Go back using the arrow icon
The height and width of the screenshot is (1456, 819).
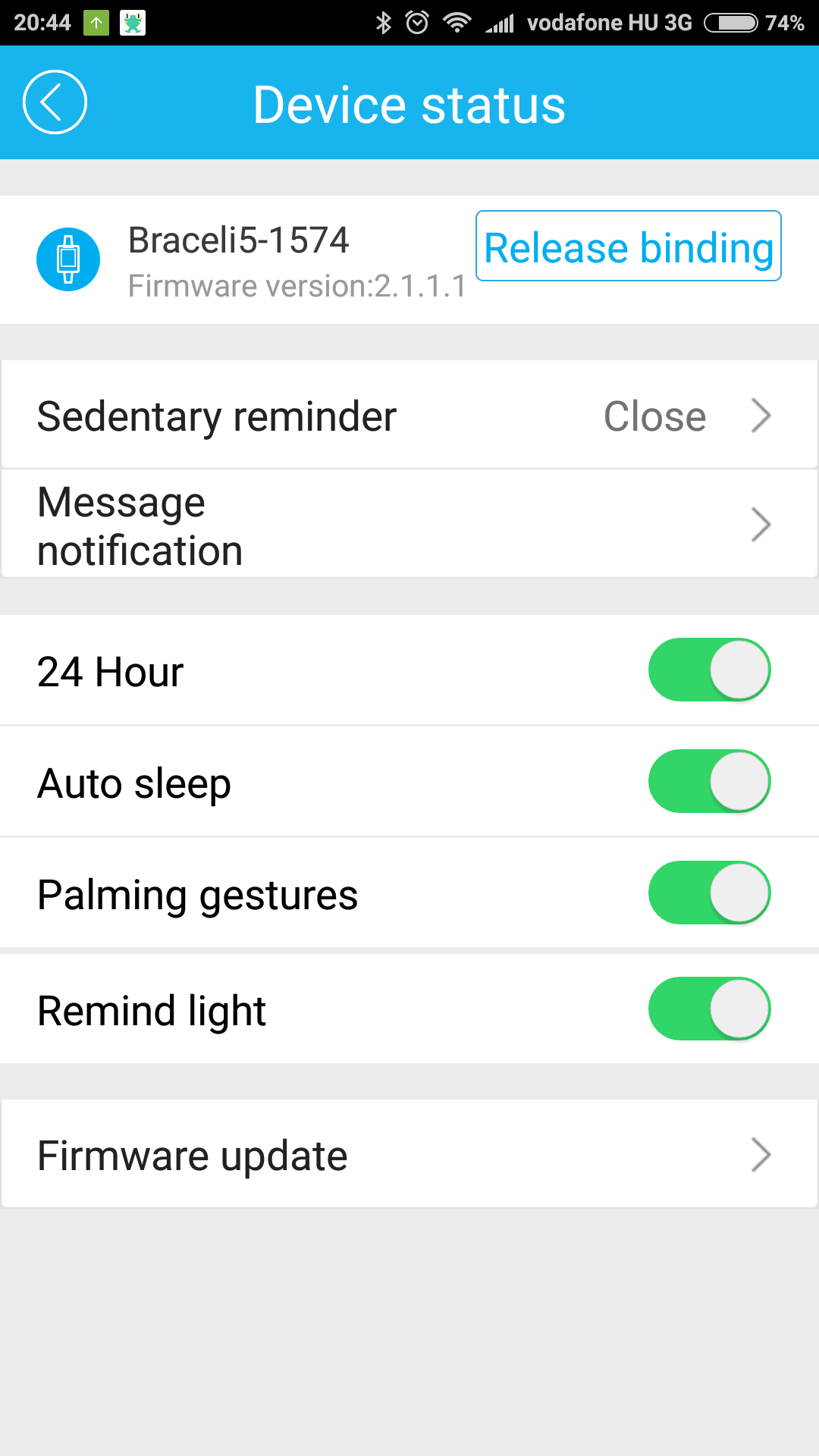(55, 102)
